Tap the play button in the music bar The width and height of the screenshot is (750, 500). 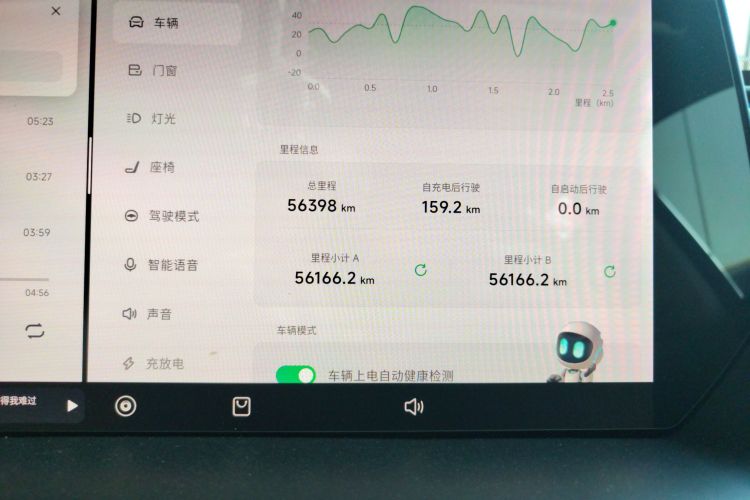click(x=72, y=406)
